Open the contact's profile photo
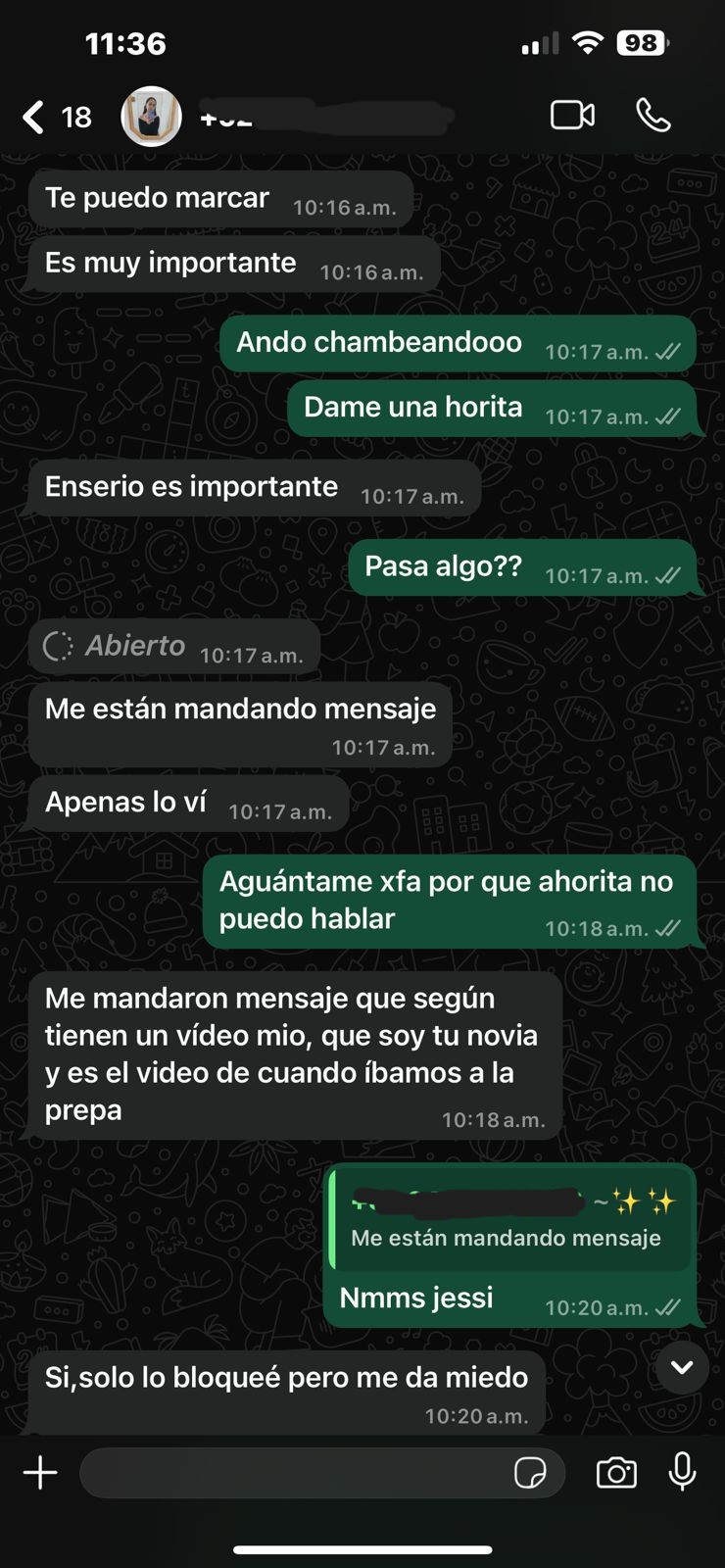Viewport: 725px width, 1568px height. click(151, 117)
